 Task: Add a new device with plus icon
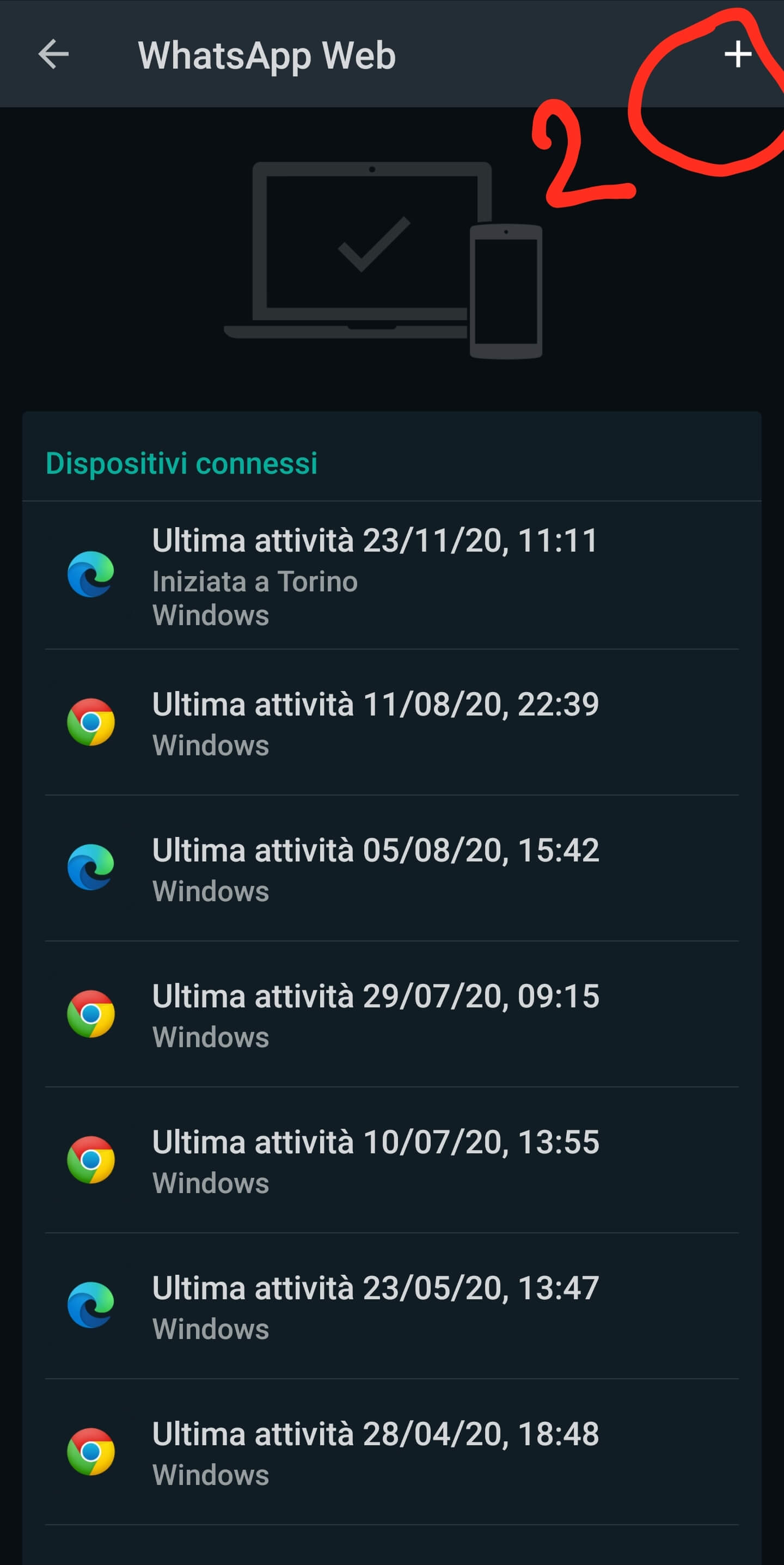click(738, 54)
